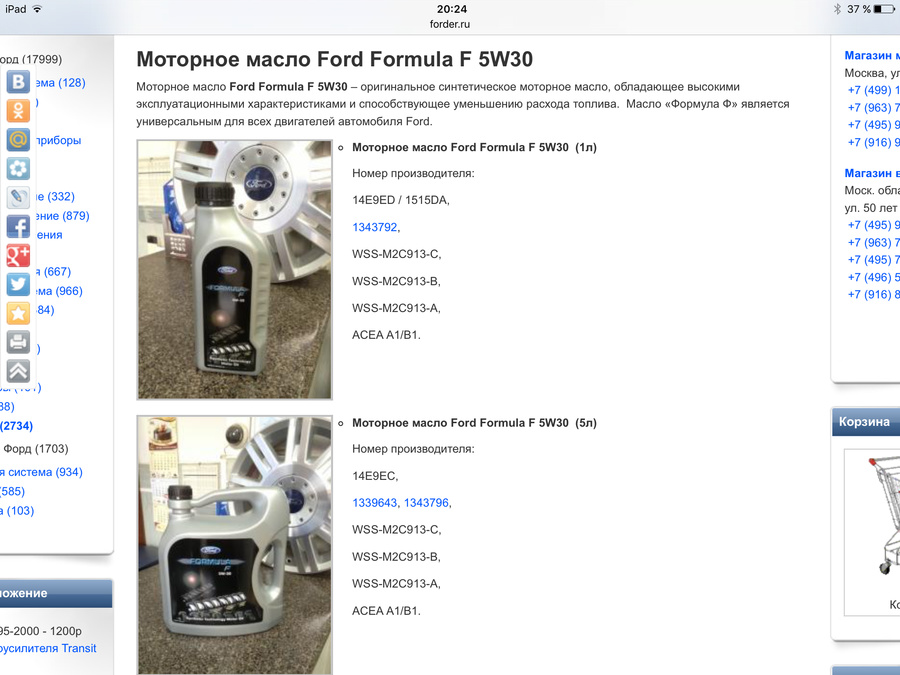Open part number 1343792 link
Image resolution: width=900 pixels, height=675 pixels.
[375, 227]
